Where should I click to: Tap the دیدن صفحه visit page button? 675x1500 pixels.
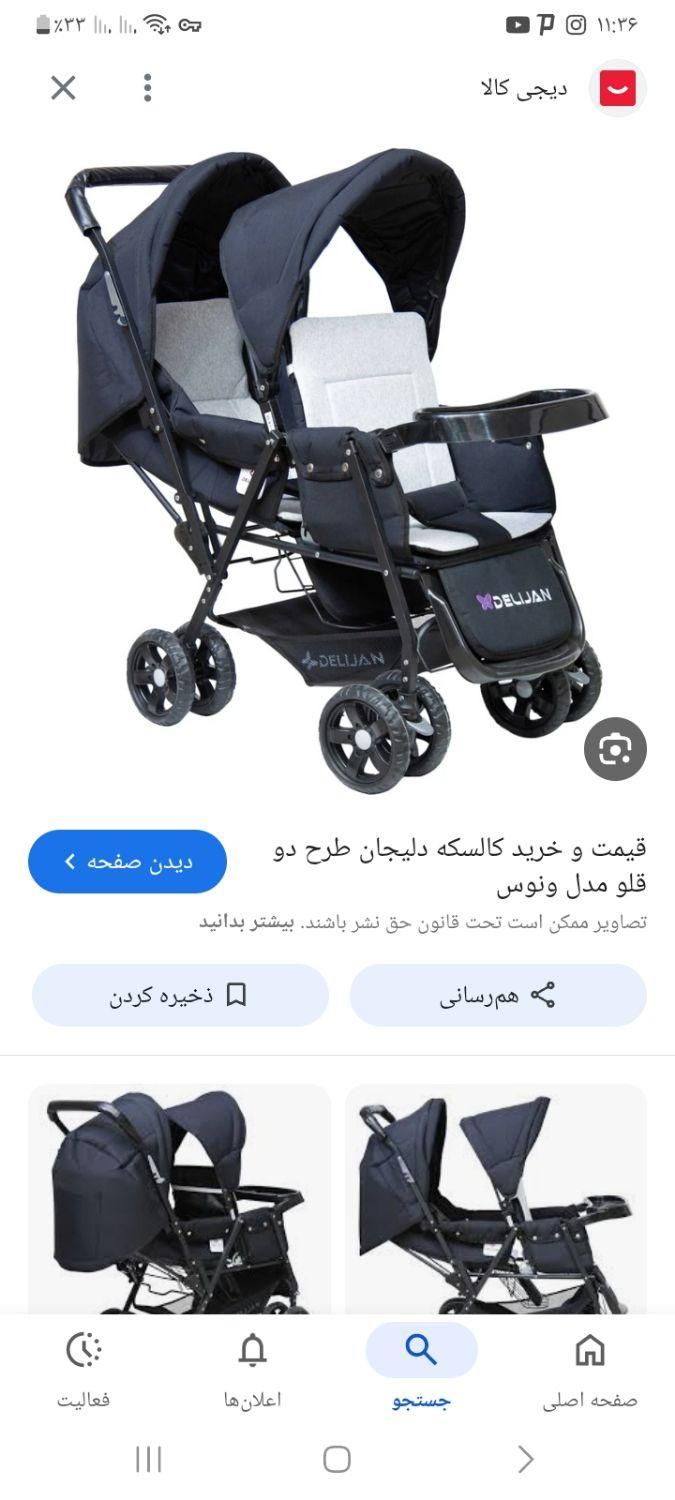coord(127,861)
